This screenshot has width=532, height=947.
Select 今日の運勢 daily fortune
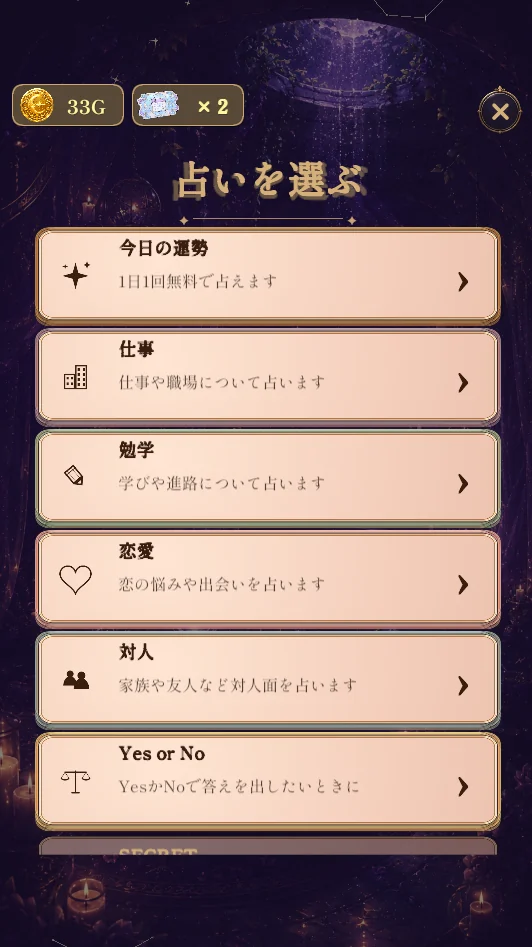268,275
